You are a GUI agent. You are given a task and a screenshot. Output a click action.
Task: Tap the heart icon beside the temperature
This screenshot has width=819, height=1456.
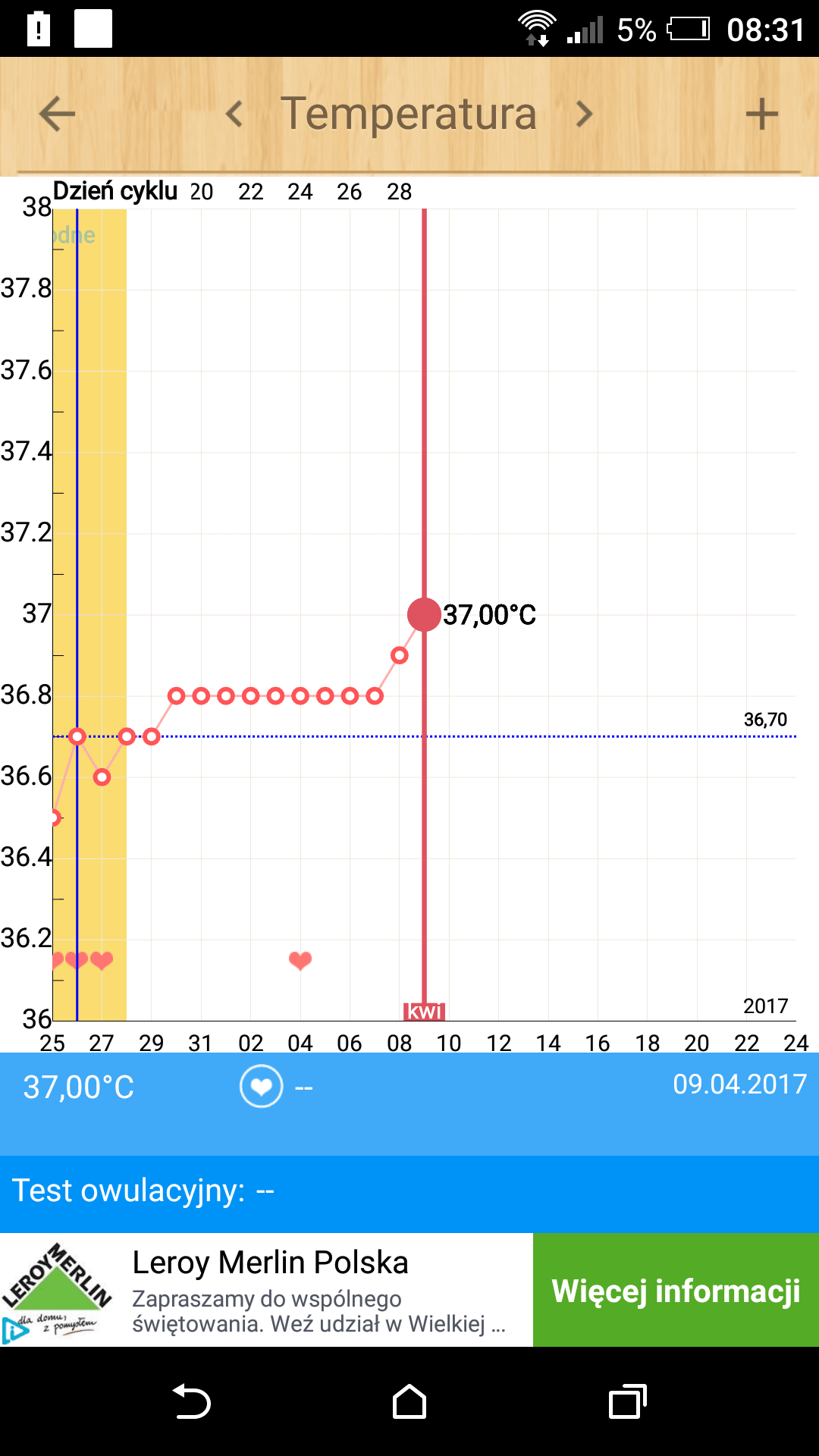pos(262,1087)
